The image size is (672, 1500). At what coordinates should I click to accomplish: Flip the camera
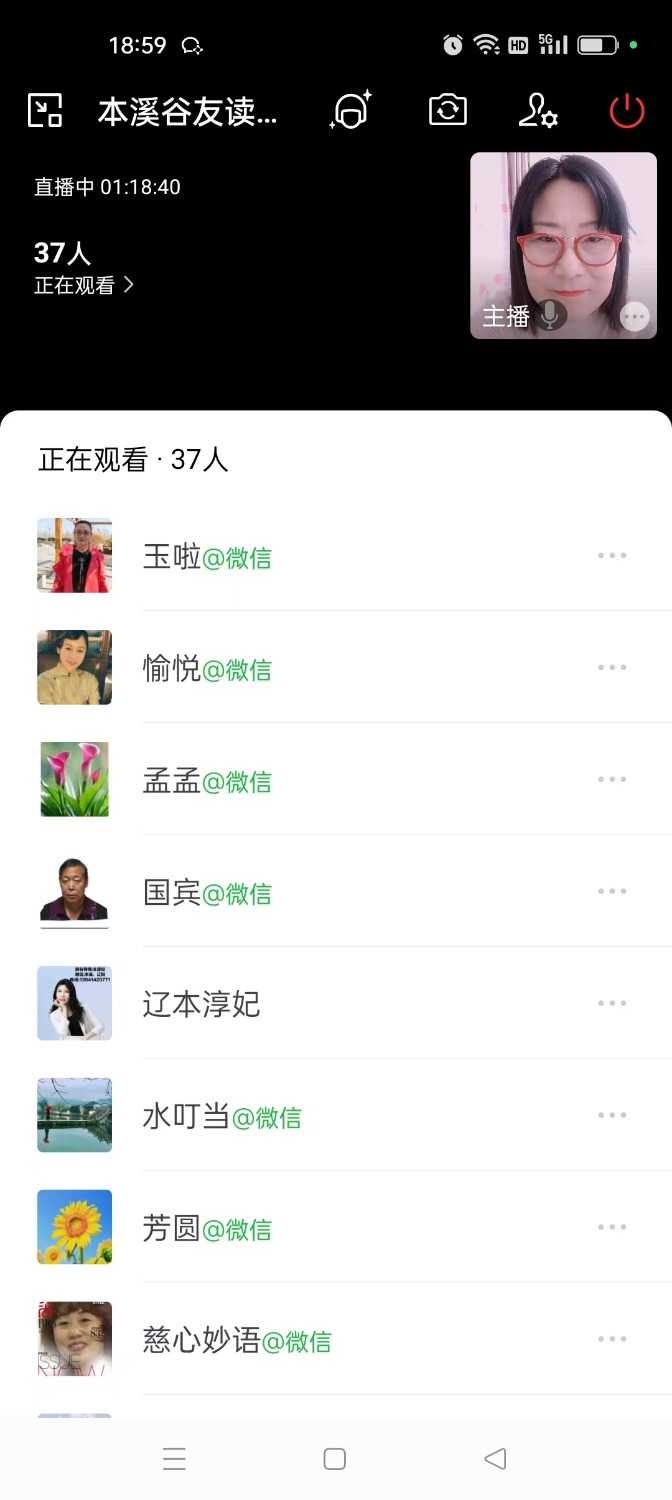tap(448, 110)
